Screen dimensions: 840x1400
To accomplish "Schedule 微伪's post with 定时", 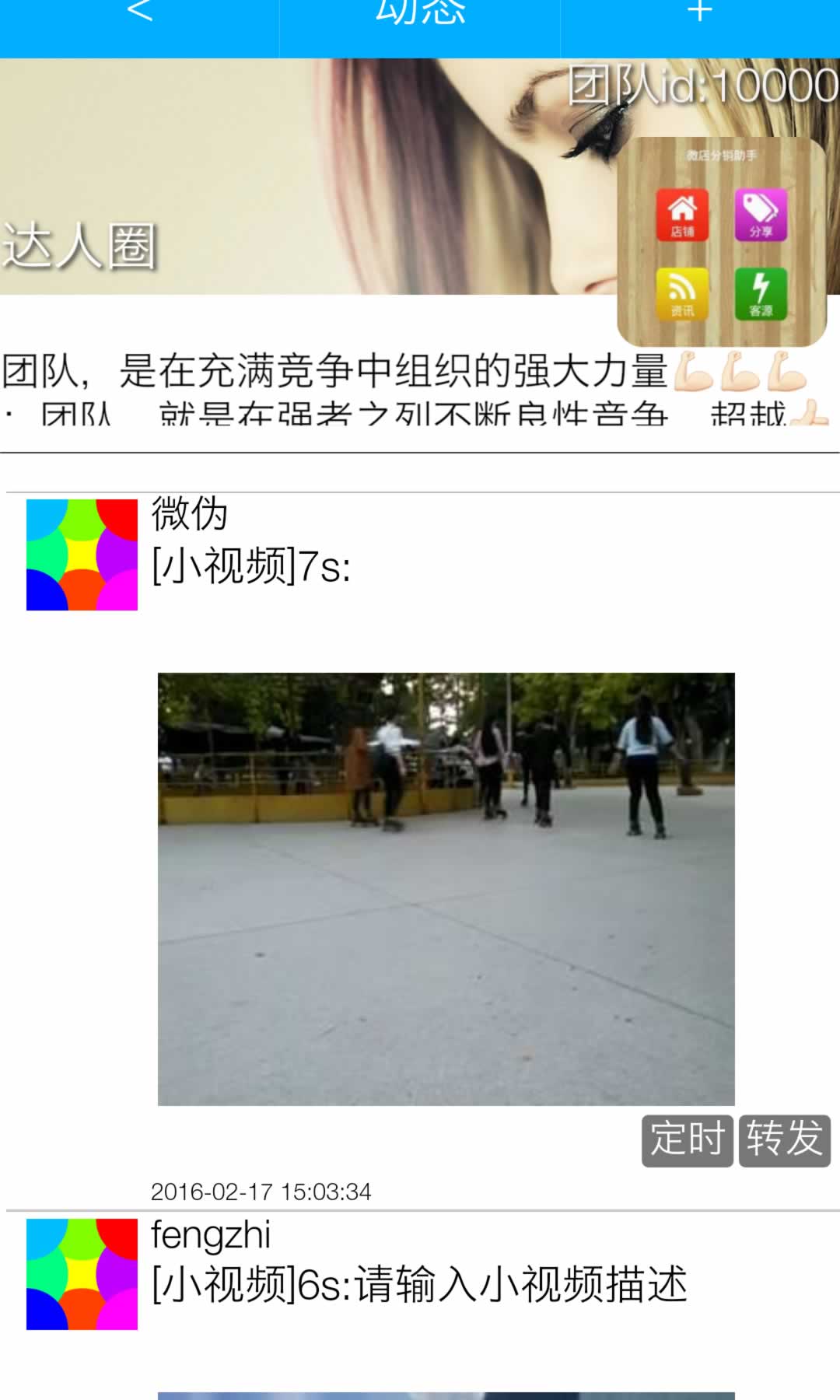I will point(687,1140).
